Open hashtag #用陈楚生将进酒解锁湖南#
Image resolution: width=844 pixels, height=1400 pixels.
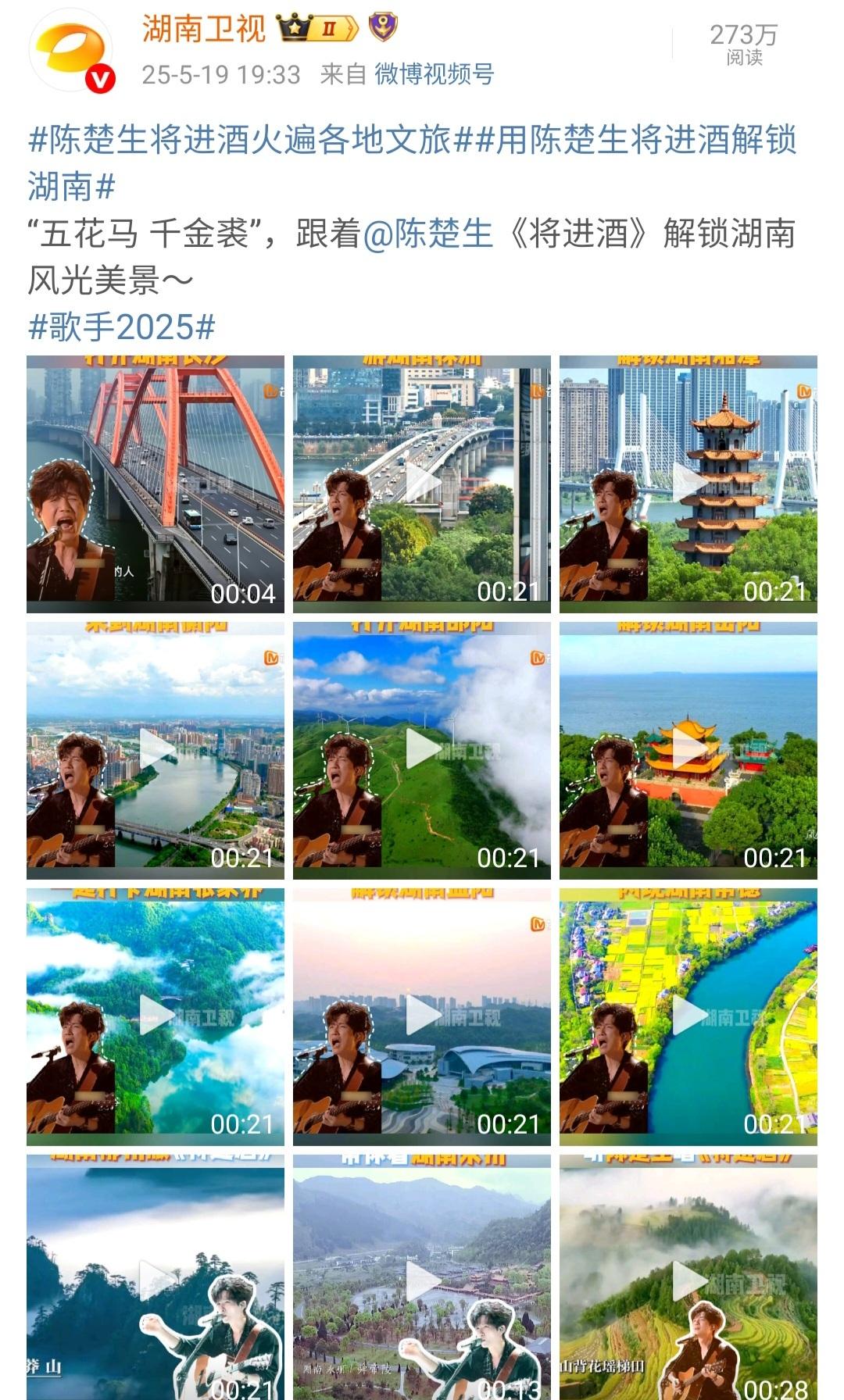tap(413, 163)
